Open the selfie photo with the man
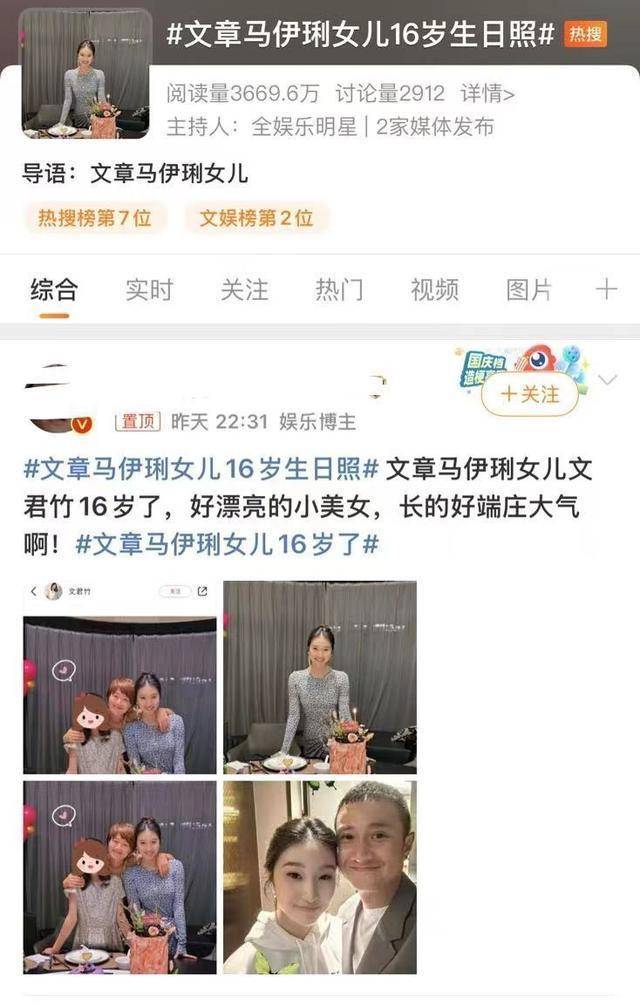Viewport: 640px width, 1006px height. pos(320,877)
